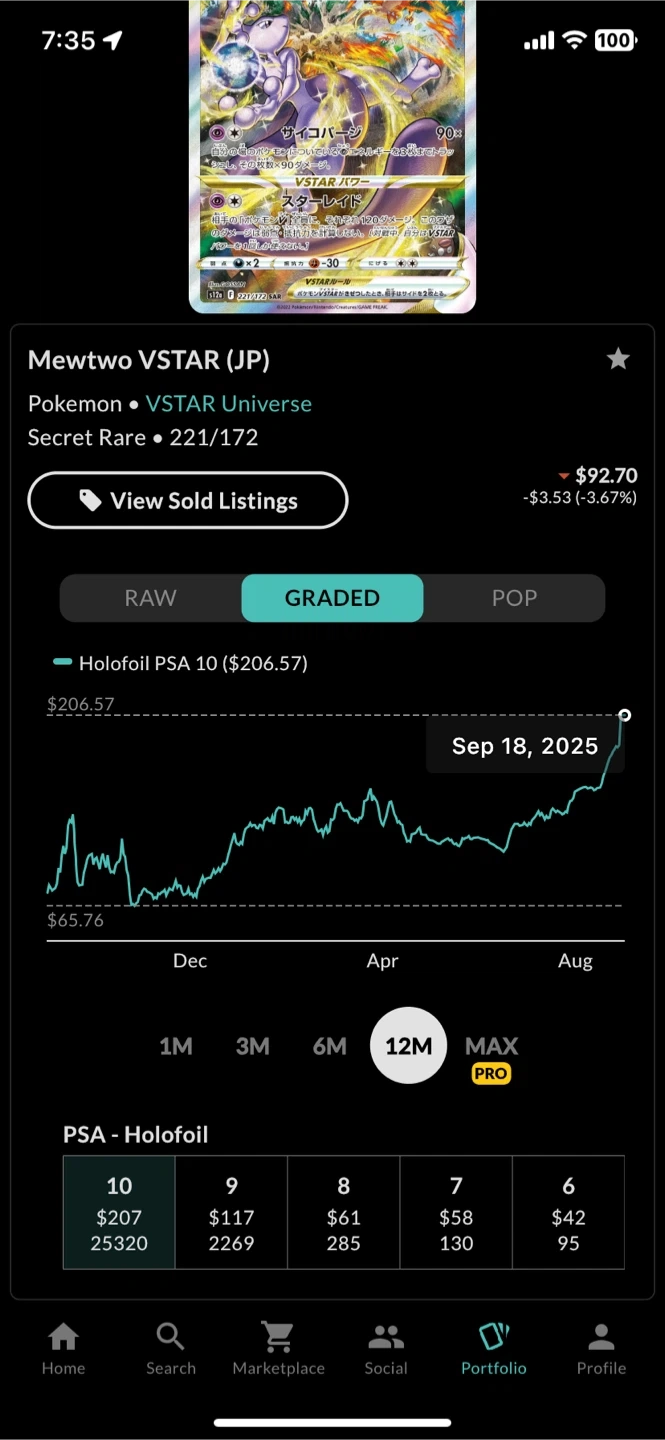Switch to the RAW price tab
The width and height of the screenshot is (665, 1440).
(150, 598)
